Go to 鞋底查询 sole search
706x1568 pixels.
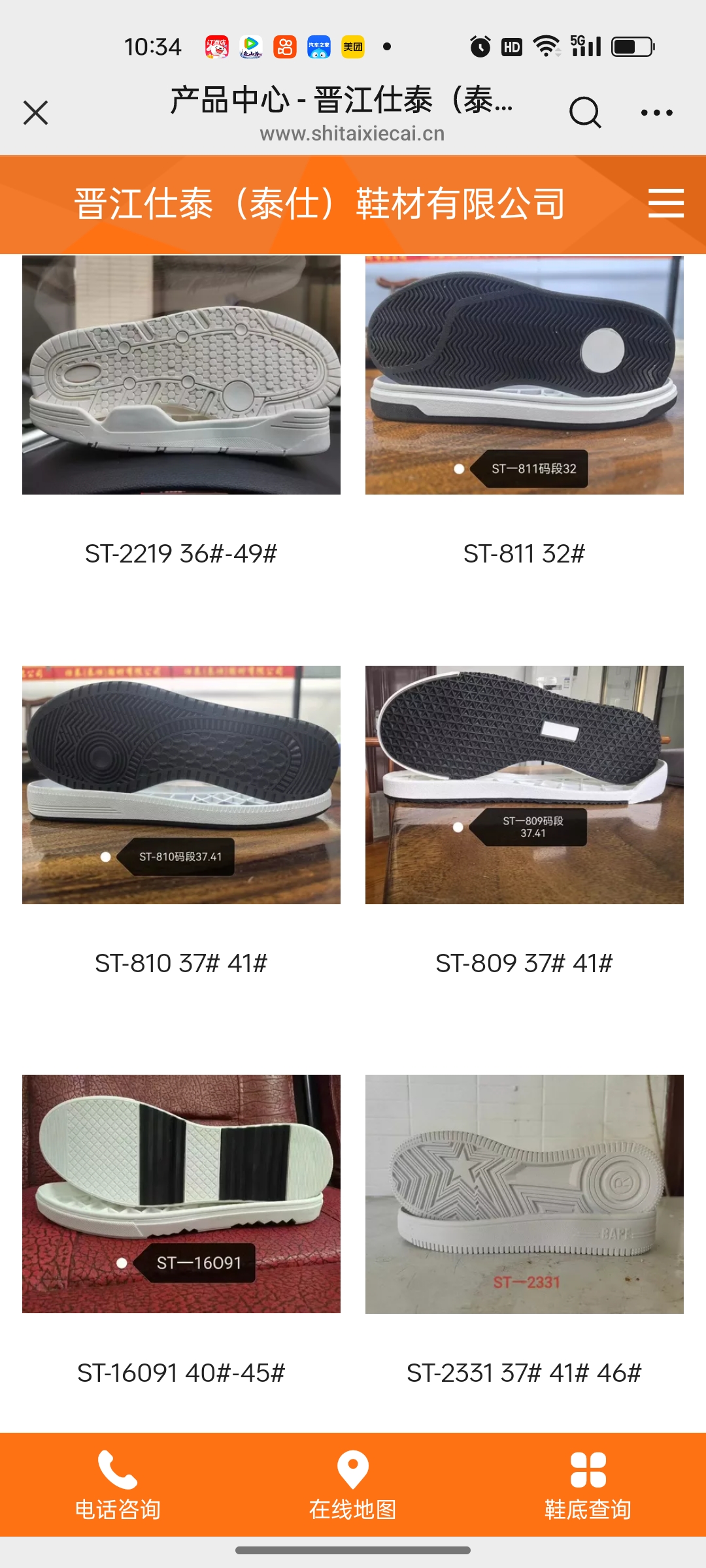588,1484
